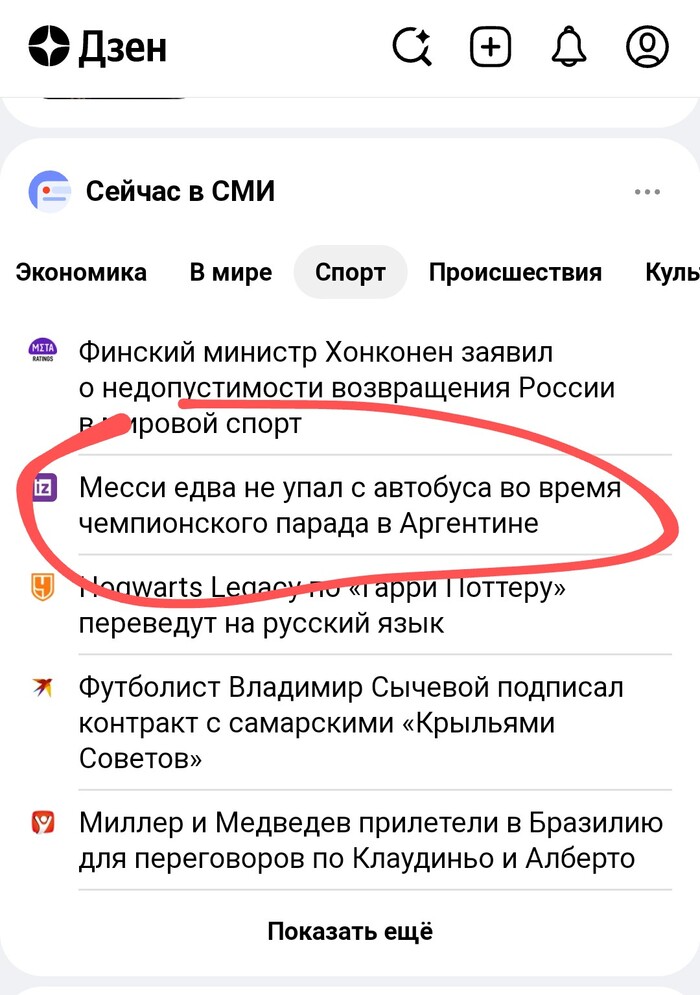The height and width of the screenshot is (995, 700).
Task: Go to the Дзен home logo
Action: (97, 47)
